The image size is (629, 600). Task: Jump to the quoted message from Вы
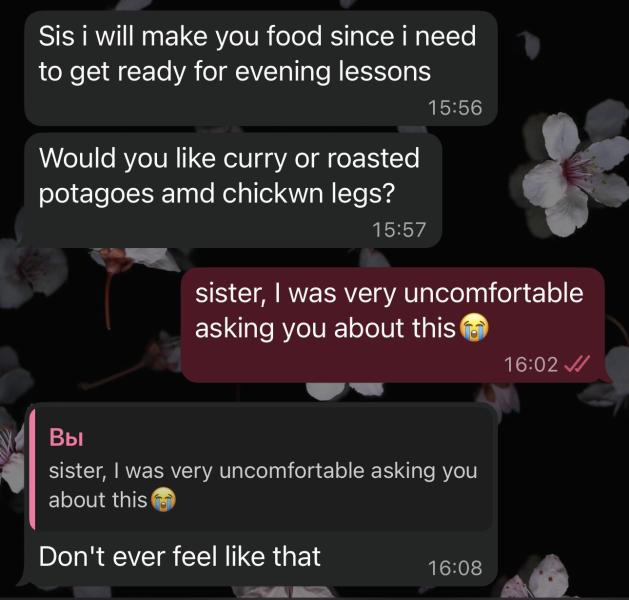(x=261, y=469)
